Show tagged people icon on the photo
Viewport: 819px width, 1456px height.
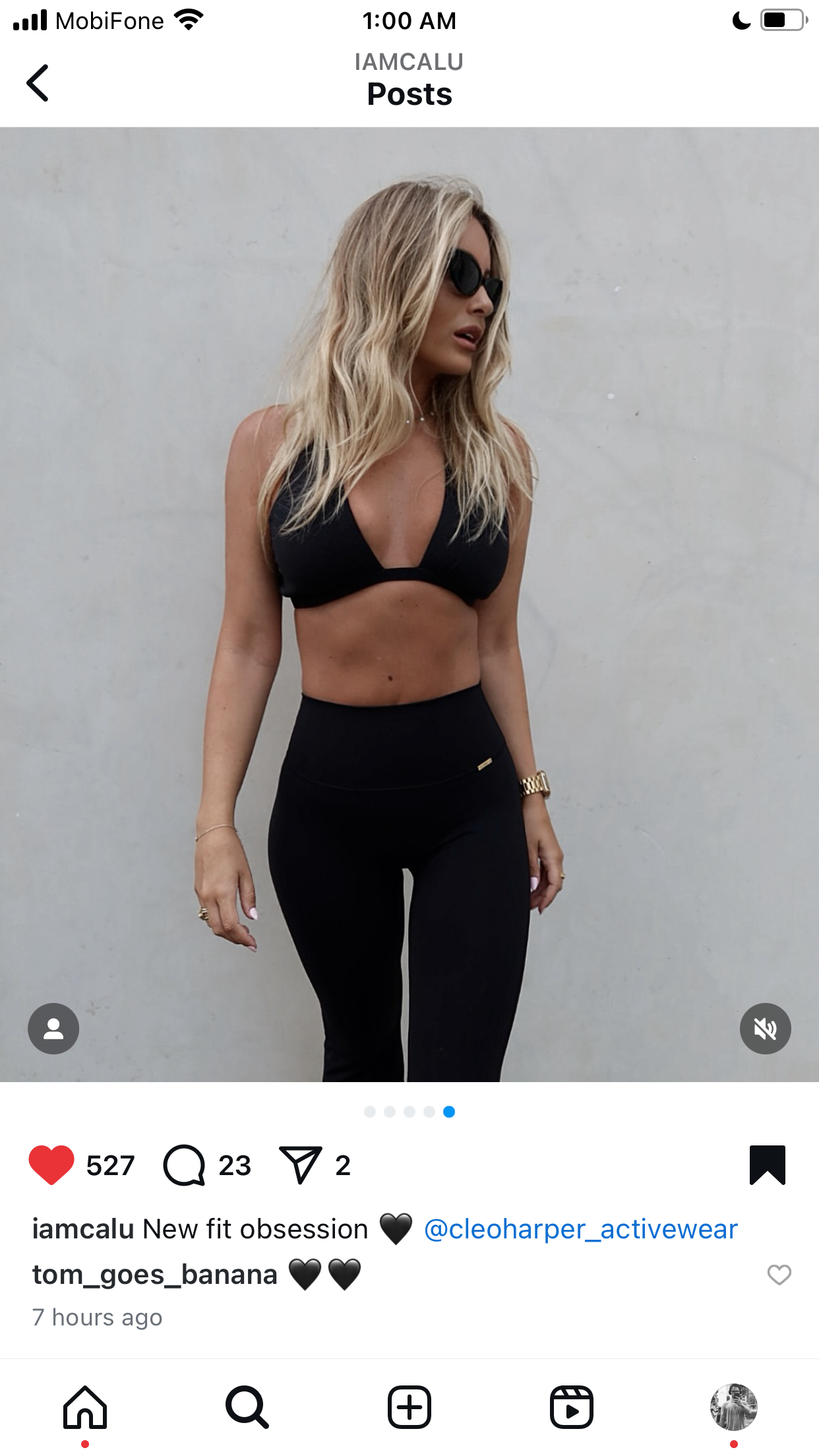tap(53, 1029)
